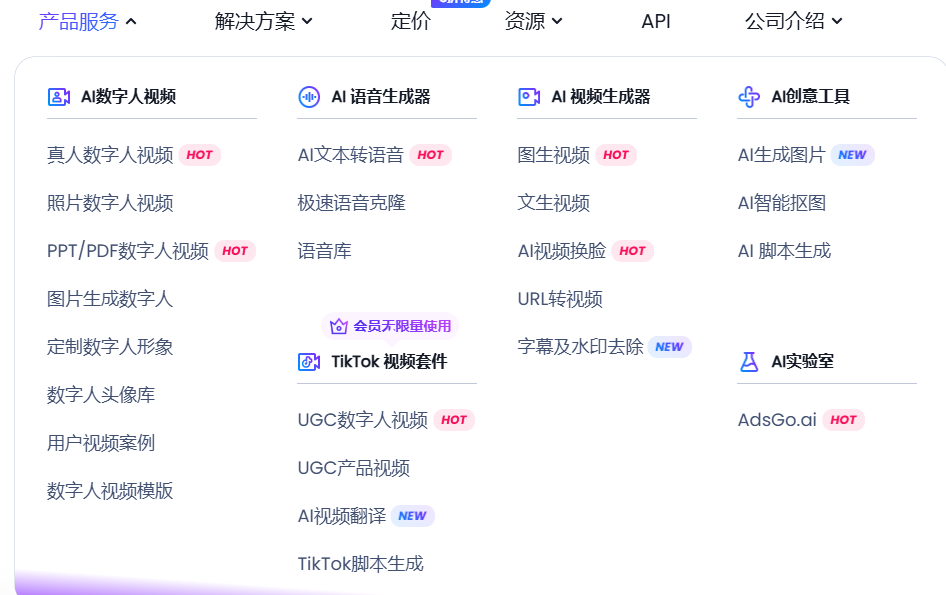Expand the 资源 menu
This screenshot has width=946, height=595.
point(533,21)
